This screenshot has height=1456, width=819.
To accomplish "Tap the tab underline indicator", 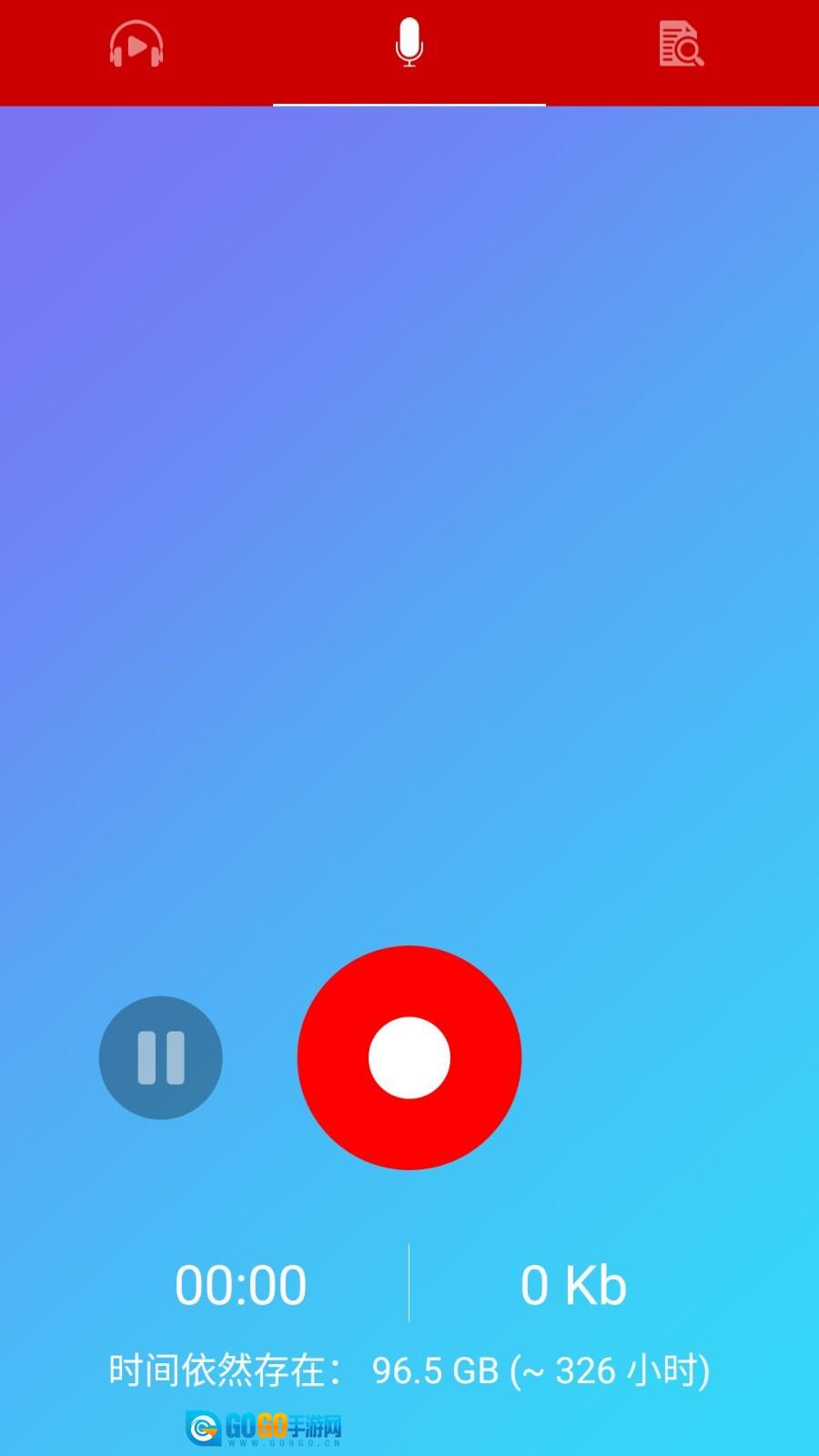I will coord(409,105).
